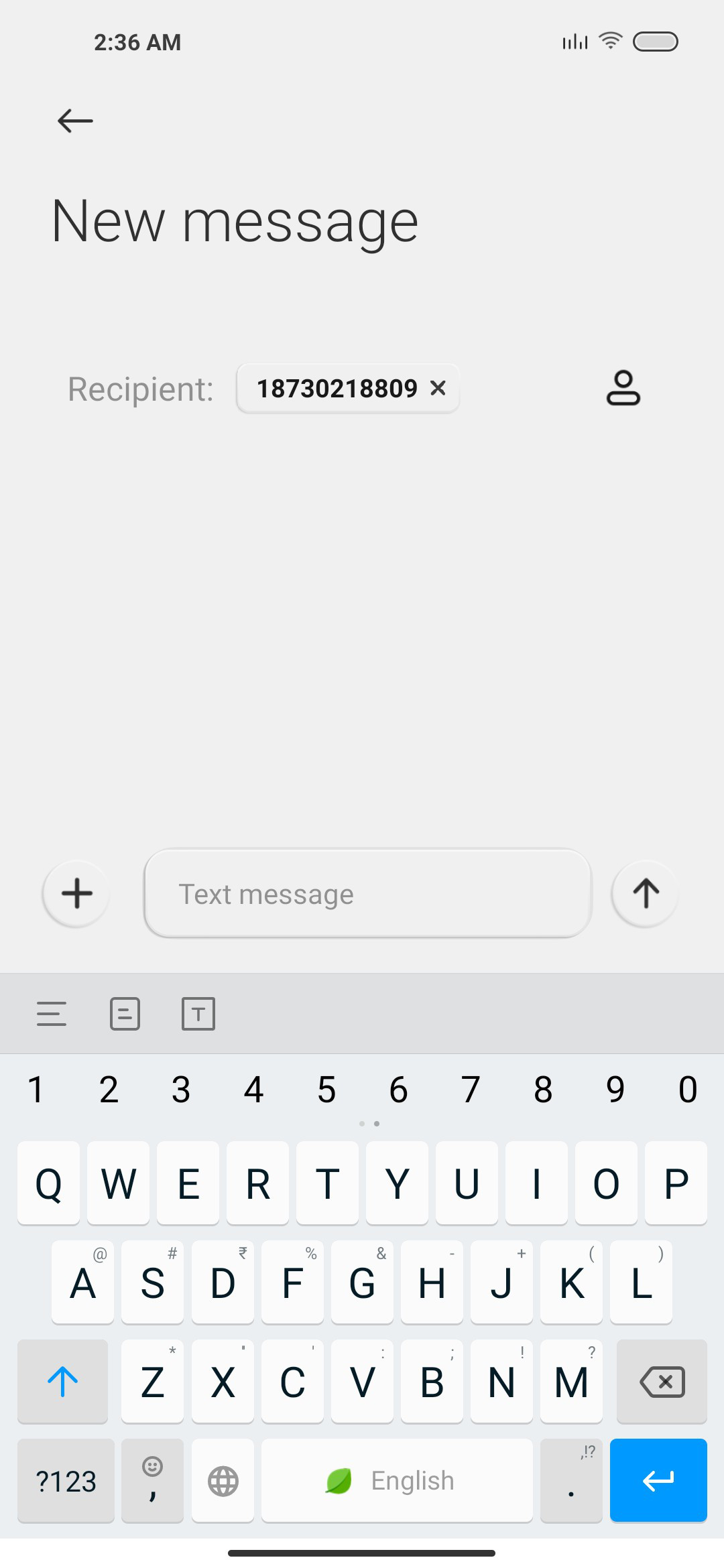Open the contact picker icon

coord(623,388)
